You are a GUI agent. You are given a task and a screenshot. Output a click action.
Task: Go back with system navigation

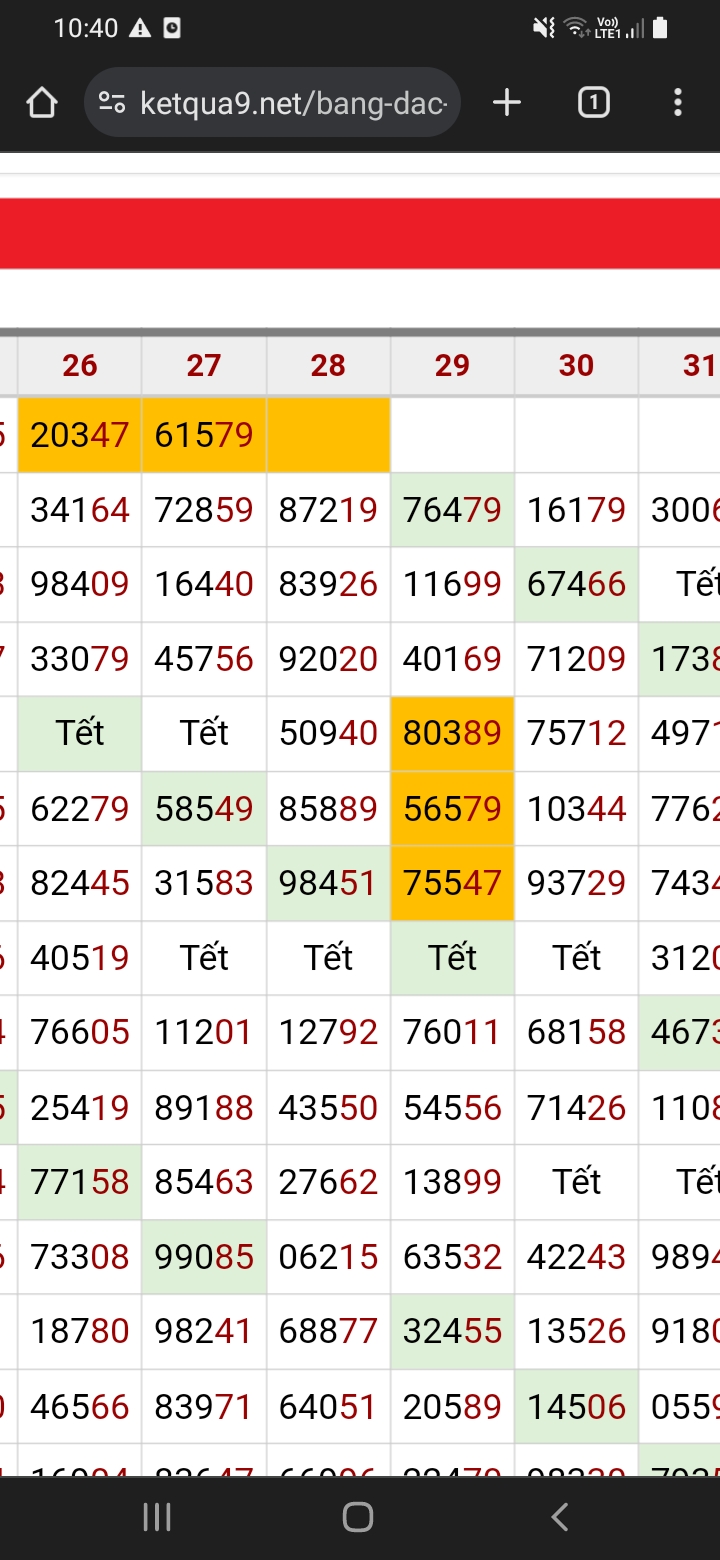[x=560, y=1517]
